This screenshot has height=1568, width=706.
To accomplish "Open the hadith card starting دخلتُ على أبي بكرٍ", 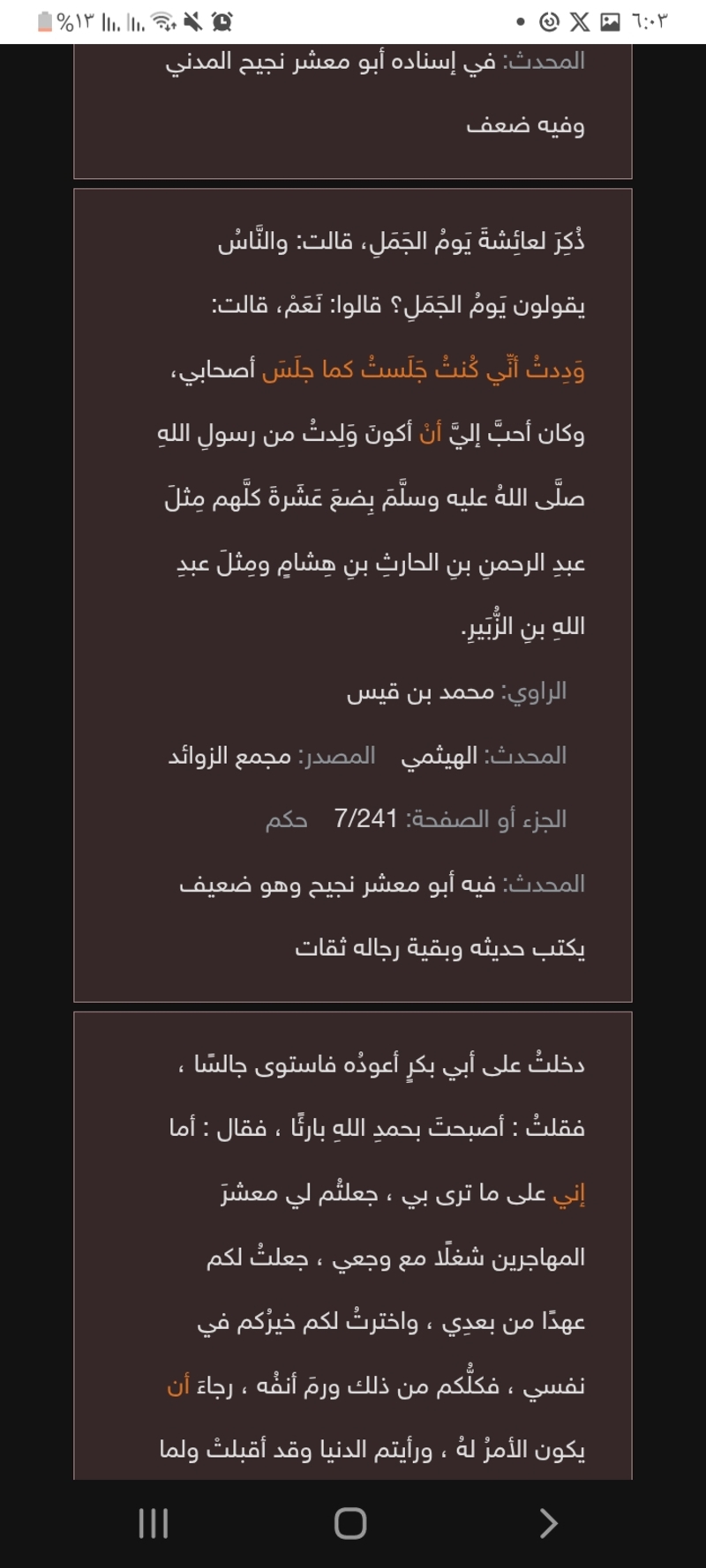I will pos(353,1246).
